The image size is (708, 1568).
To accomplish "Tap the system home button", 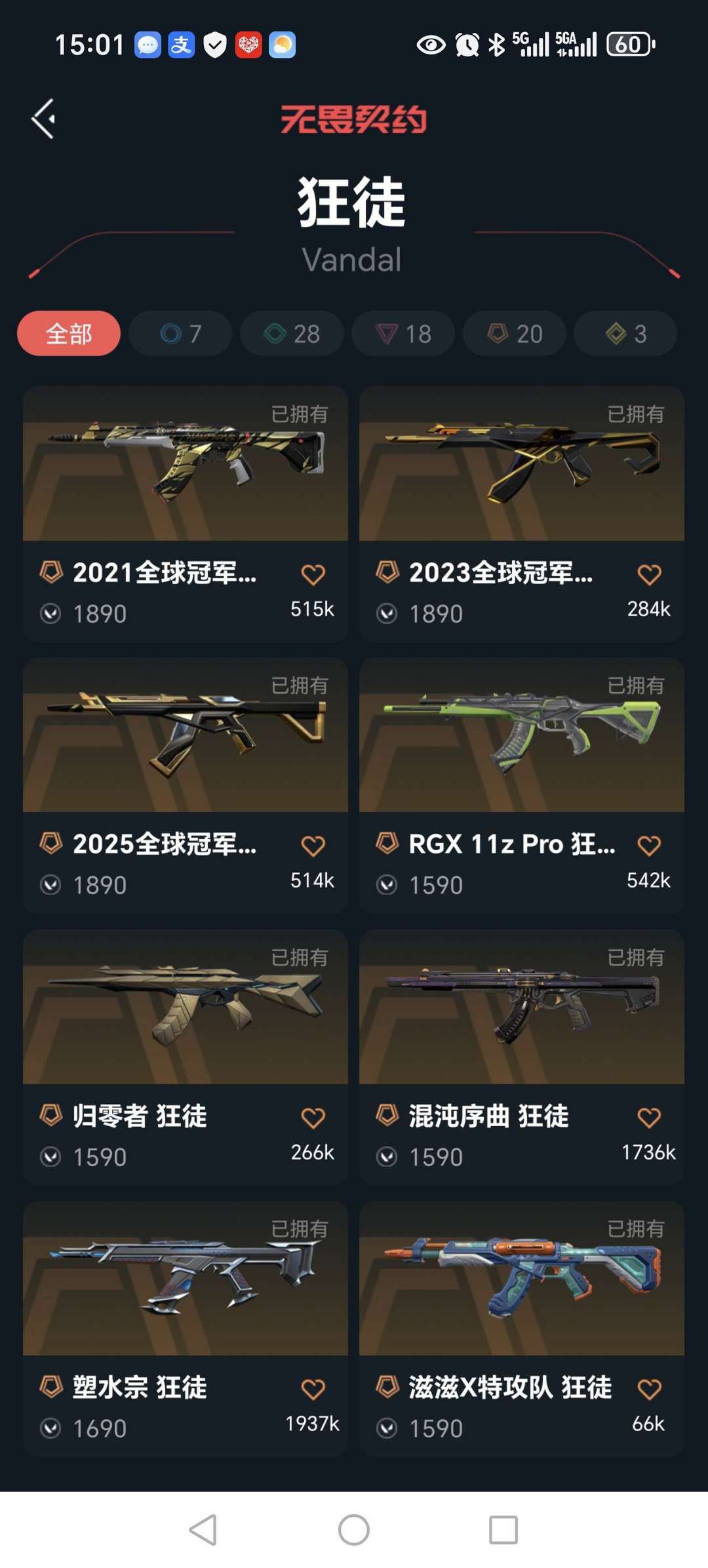I will click(x=354, y=1530).
